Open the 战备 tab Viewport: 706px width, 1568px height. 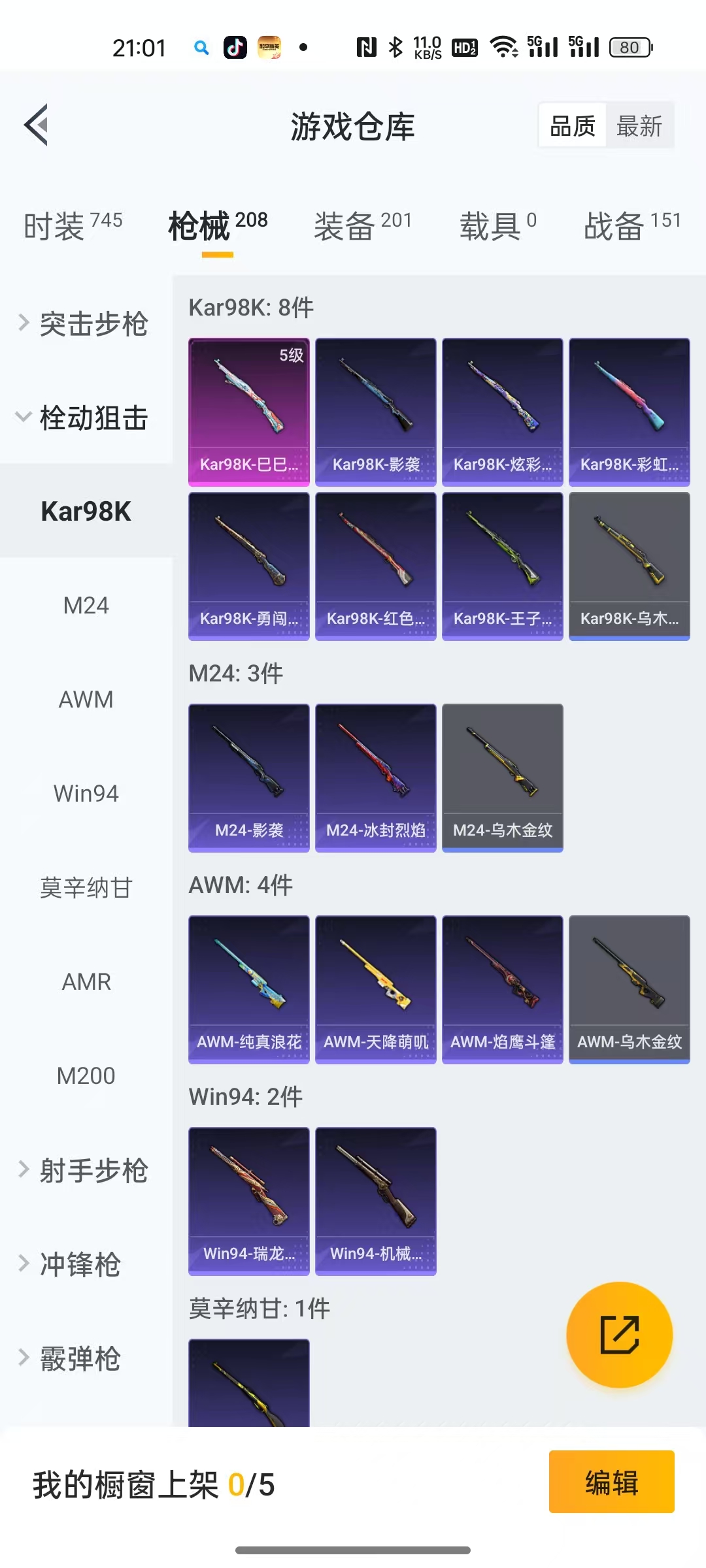(631, 226)
